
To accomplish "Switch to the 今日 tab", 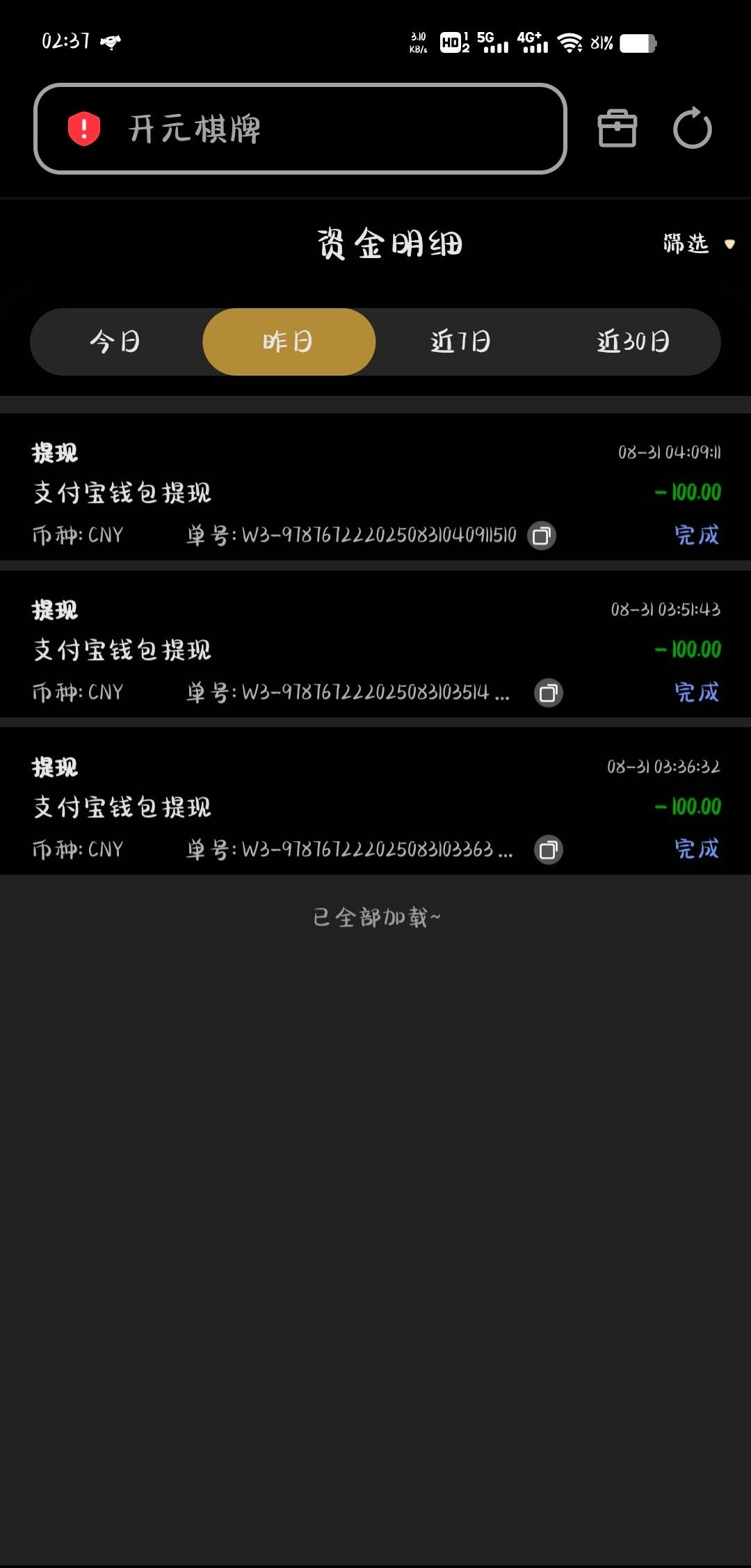I will tap(115, 342).
